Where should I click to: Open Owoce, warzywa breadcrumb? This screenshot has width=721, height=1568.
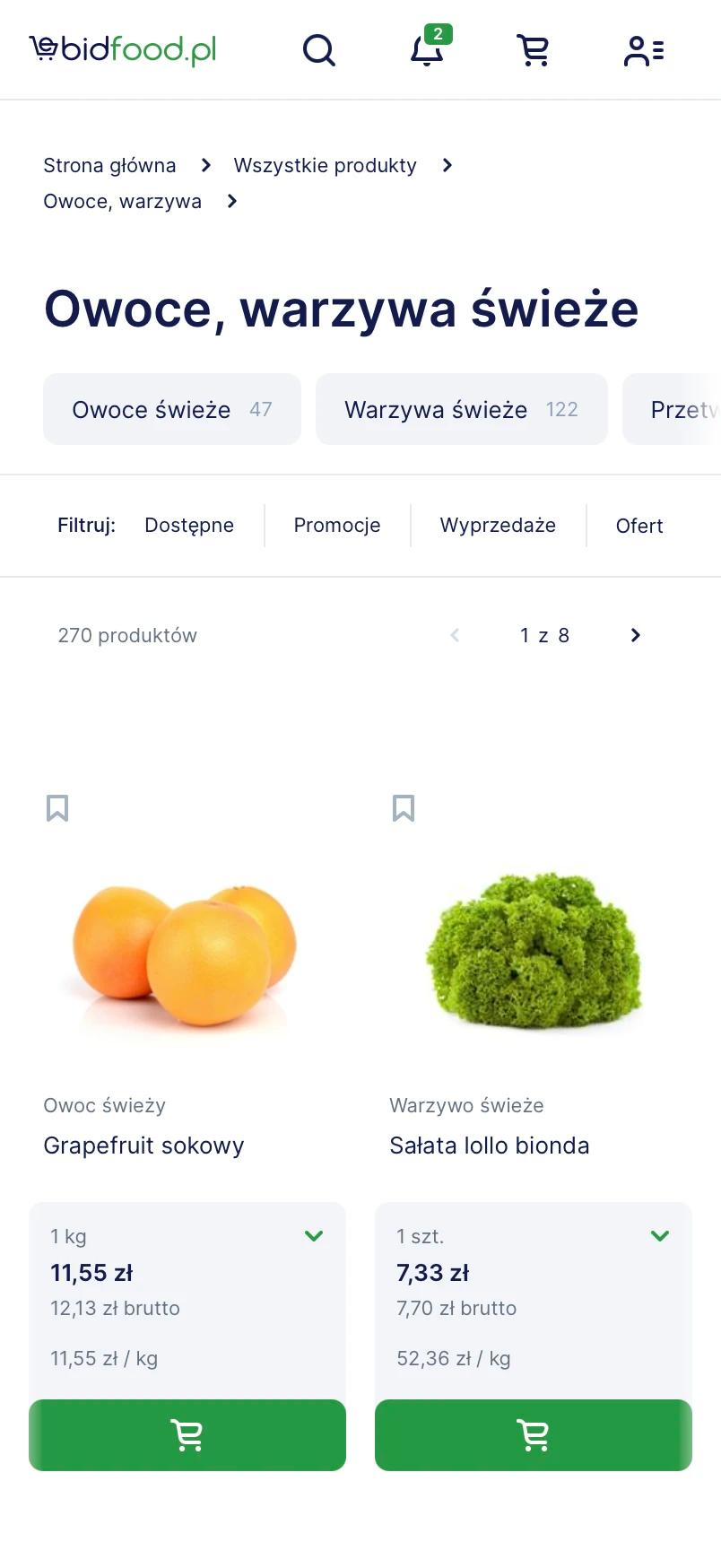pos(122,201)
